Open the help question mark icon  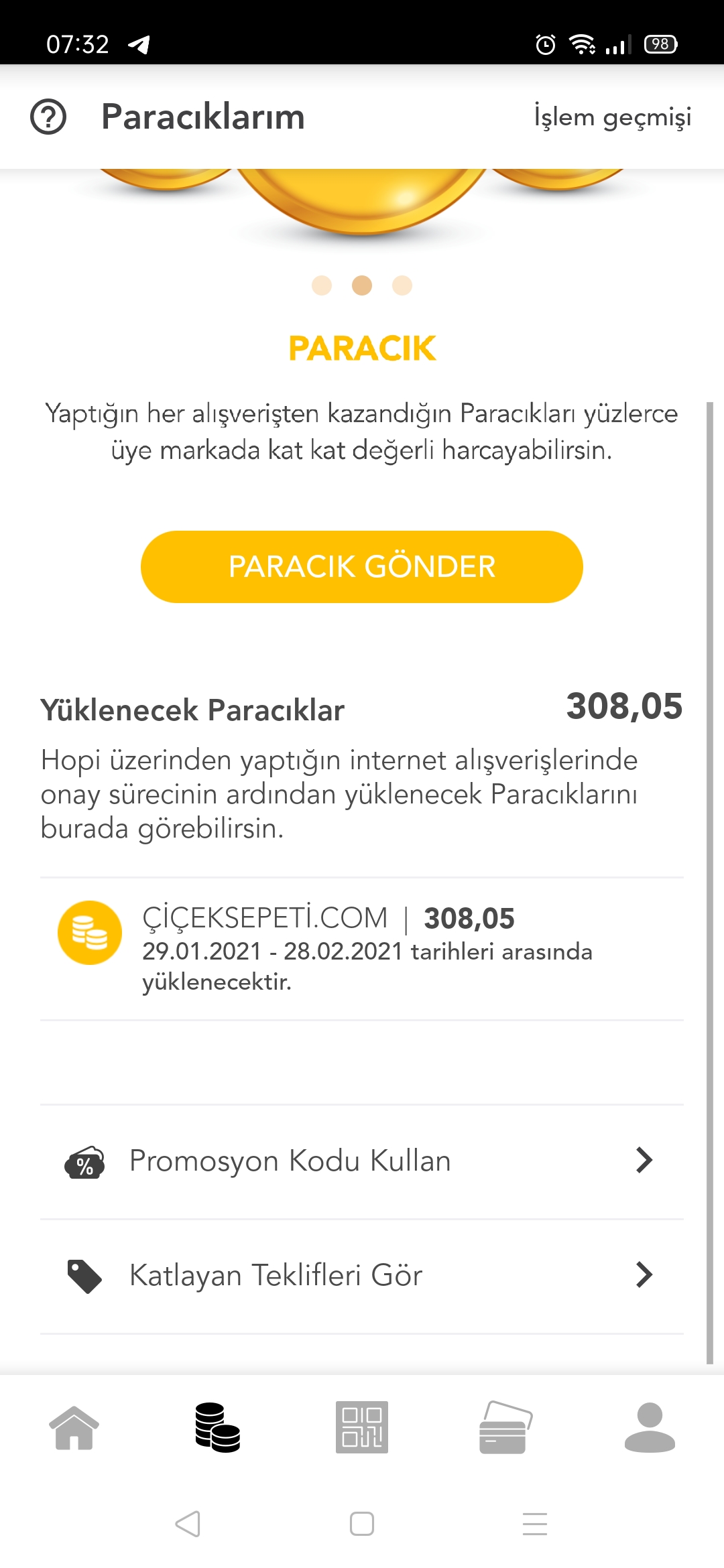pyautogui.click(x=48, y=117)
